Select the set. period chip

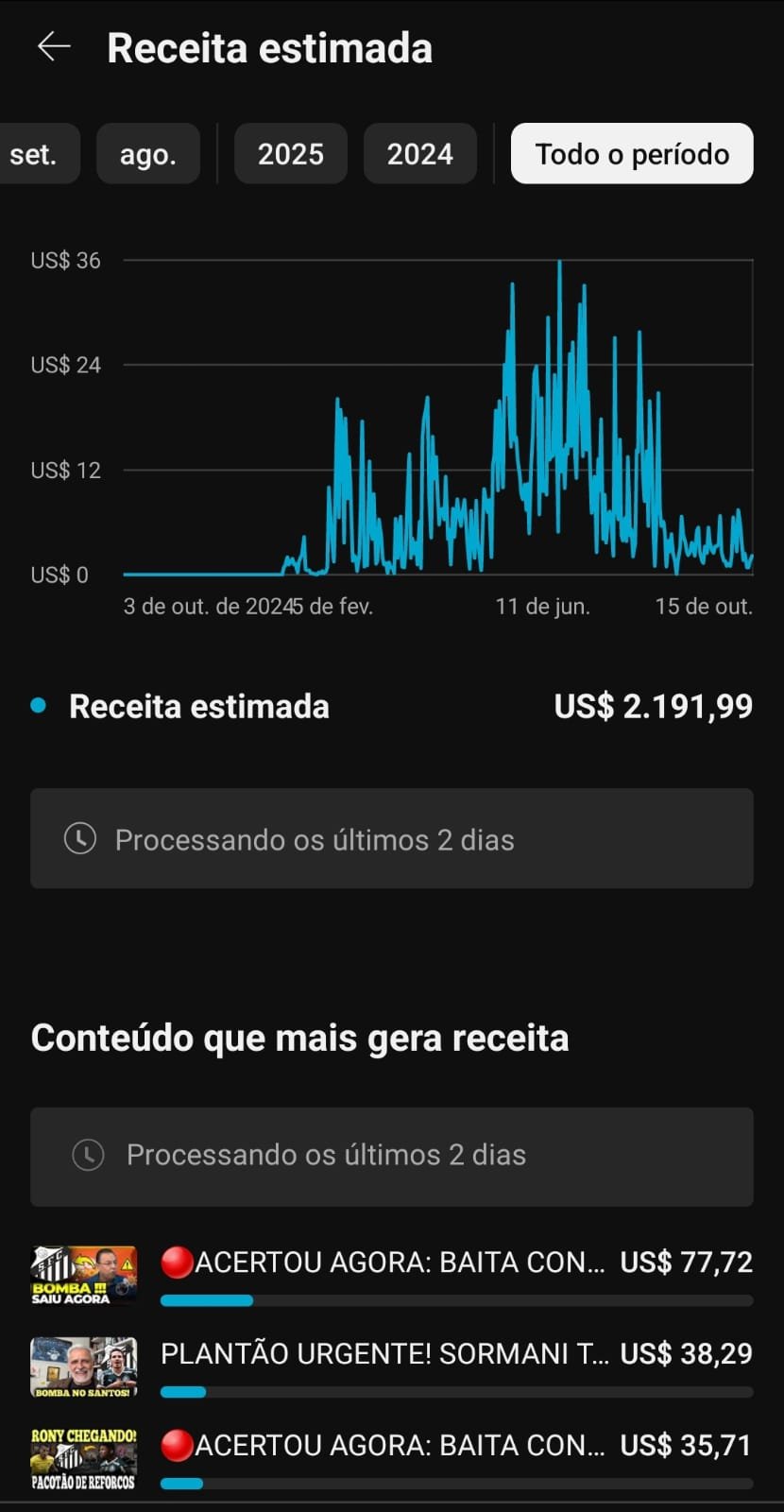click(x=34, y=154)
